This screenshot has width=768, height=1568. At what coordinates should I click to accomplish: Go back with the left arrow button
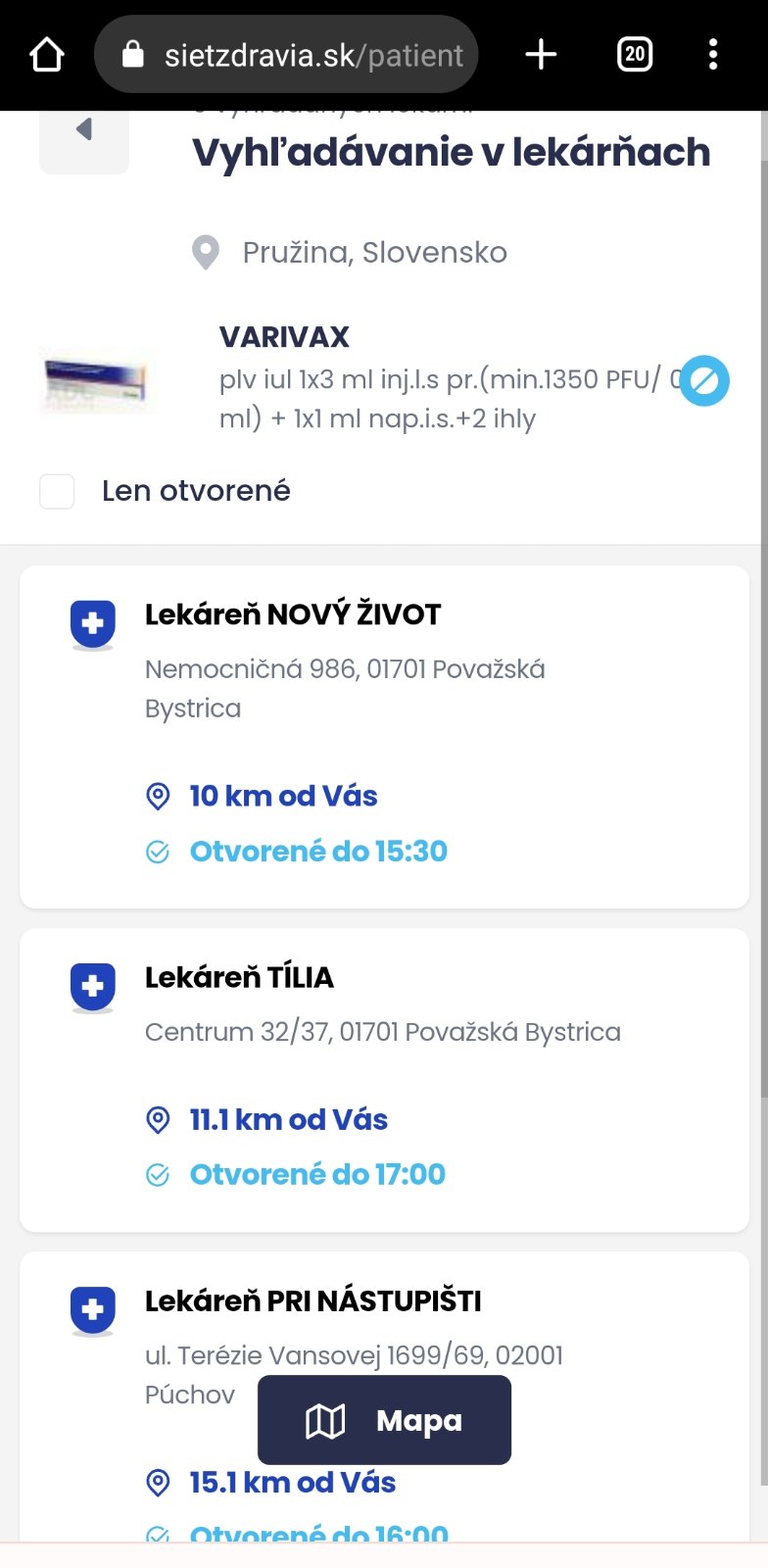[84, 130]
